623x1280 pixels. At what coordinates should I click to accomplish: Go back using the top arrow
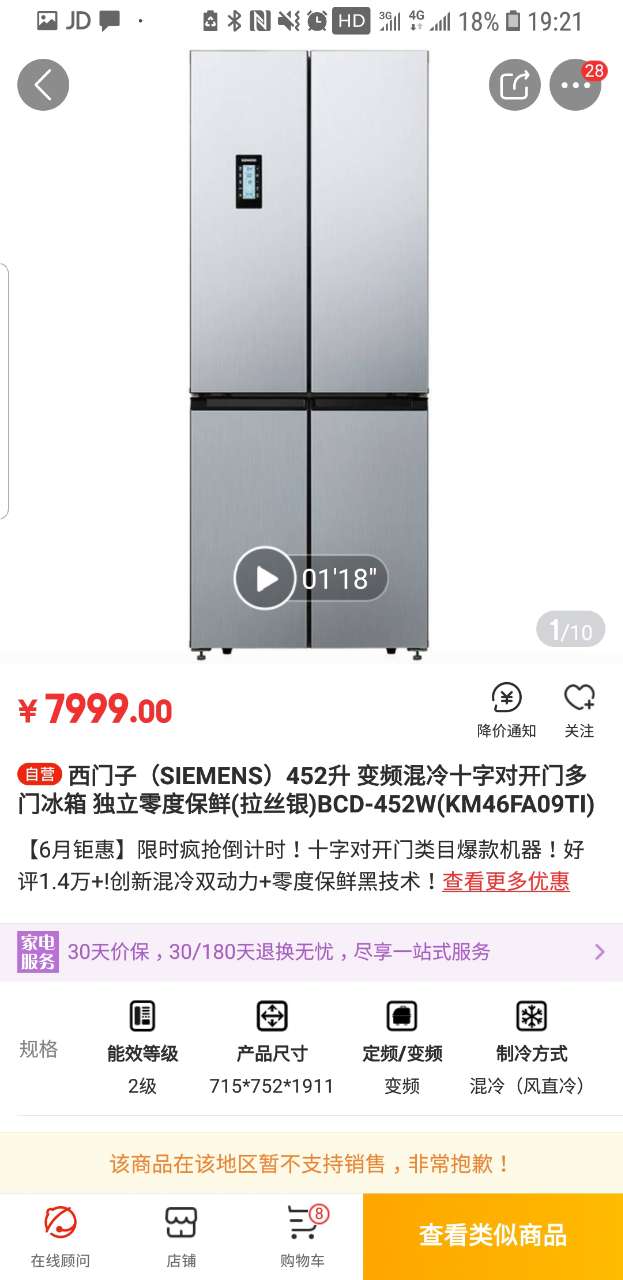pyautogui.click(x=43, y=85)
